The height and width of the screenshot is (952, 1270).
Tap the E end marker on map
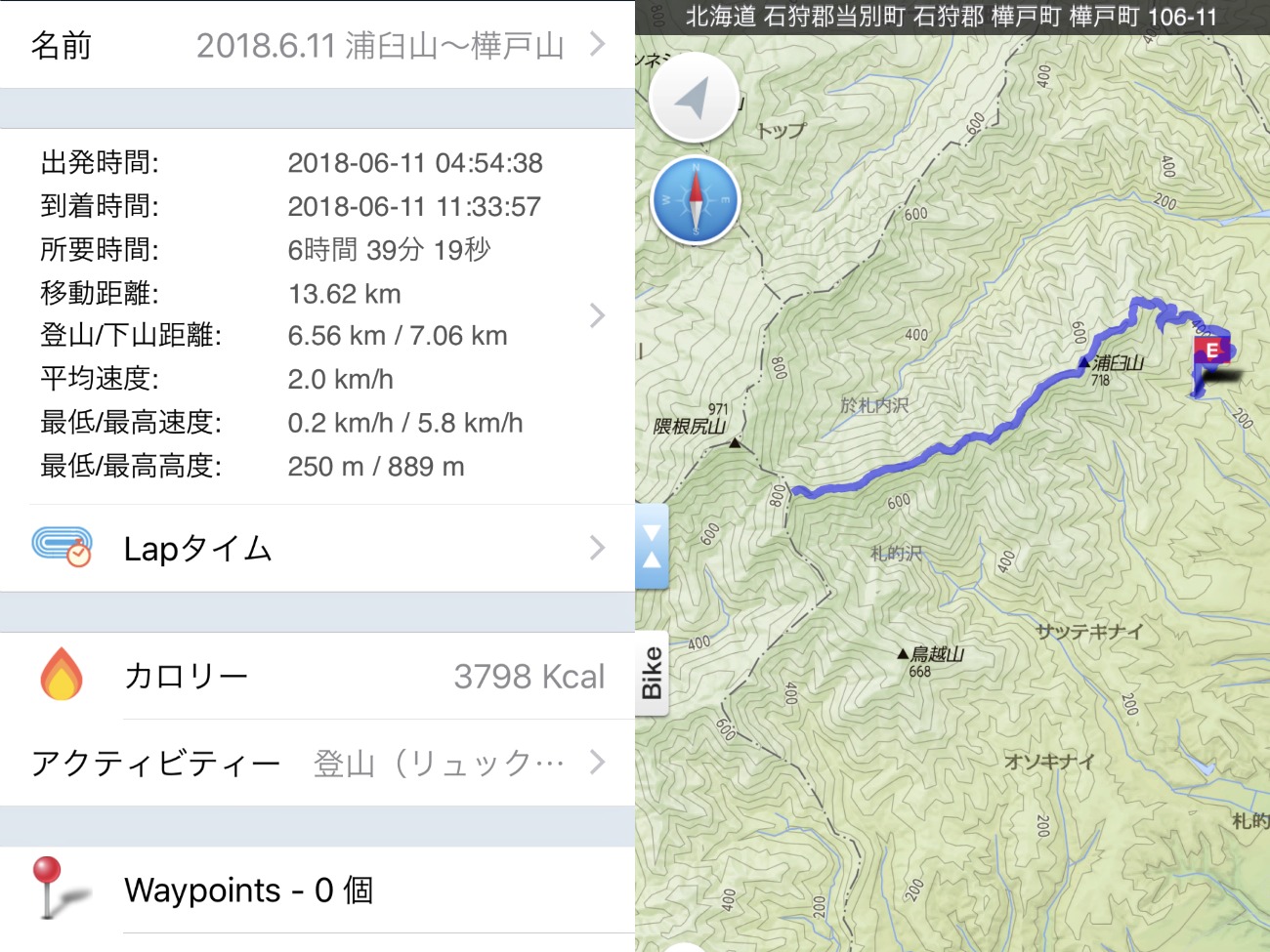[1212, 351]
